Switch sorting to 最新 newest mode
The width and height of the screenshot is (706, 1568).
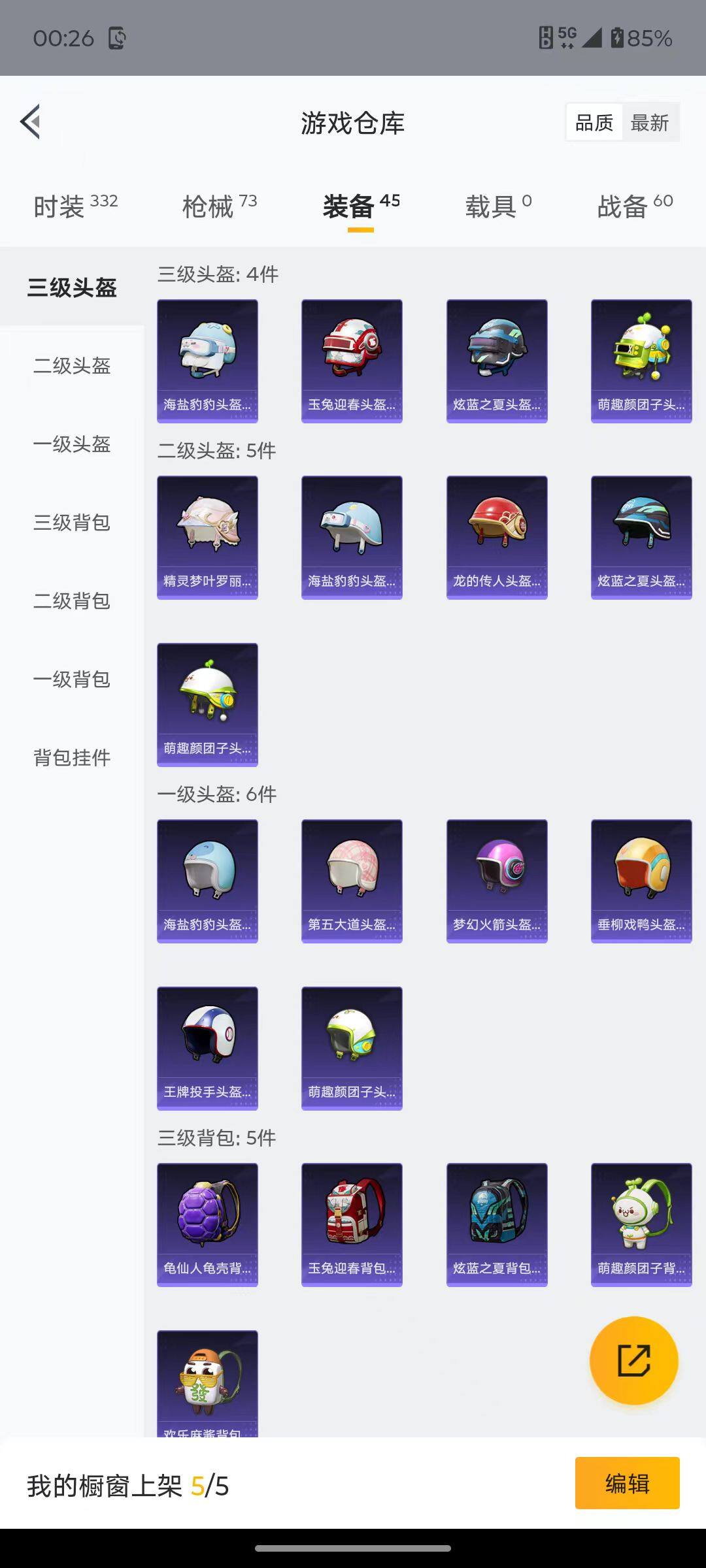[x=651, y=122]
